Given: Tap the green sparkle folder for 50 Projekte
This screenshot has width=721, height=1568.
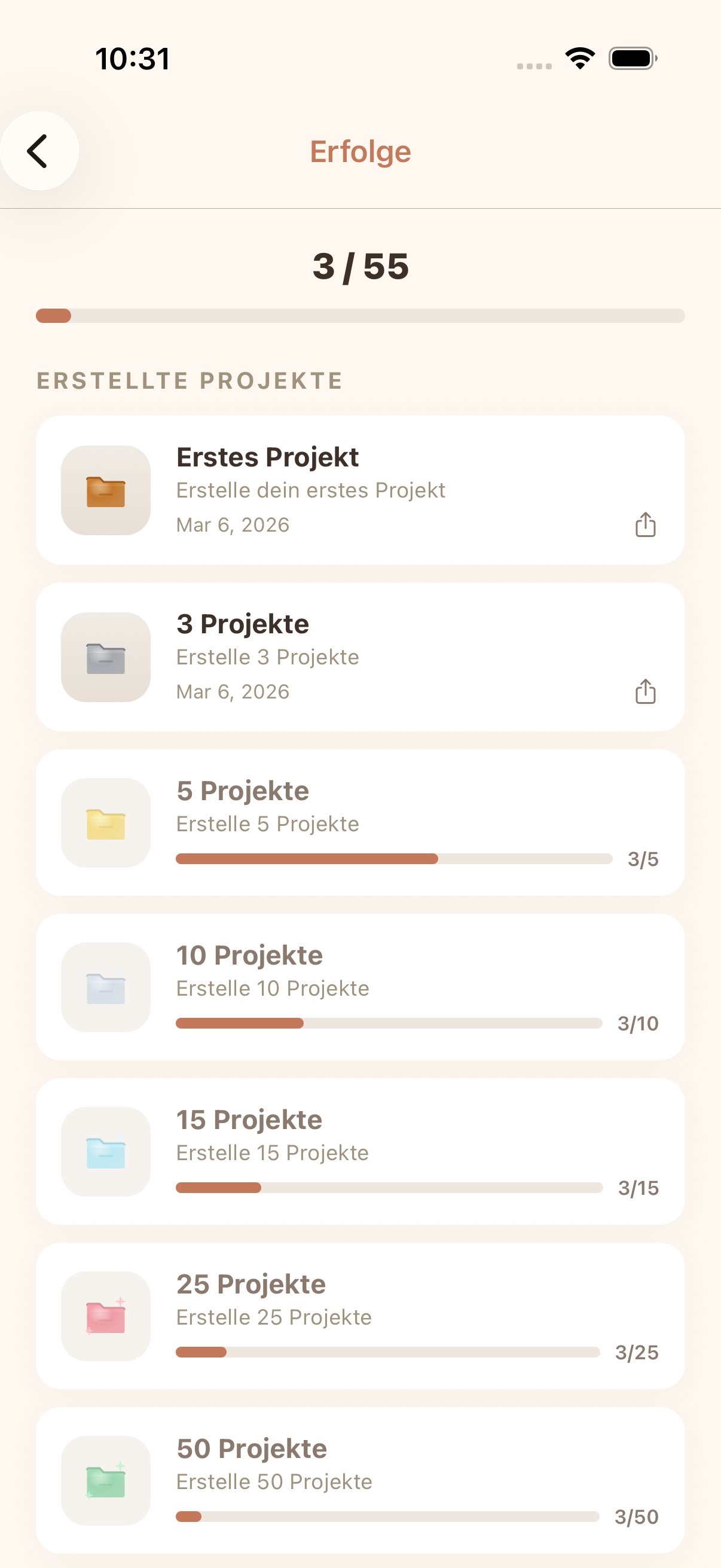Looking at the screenshot, I should (105, 1480).
